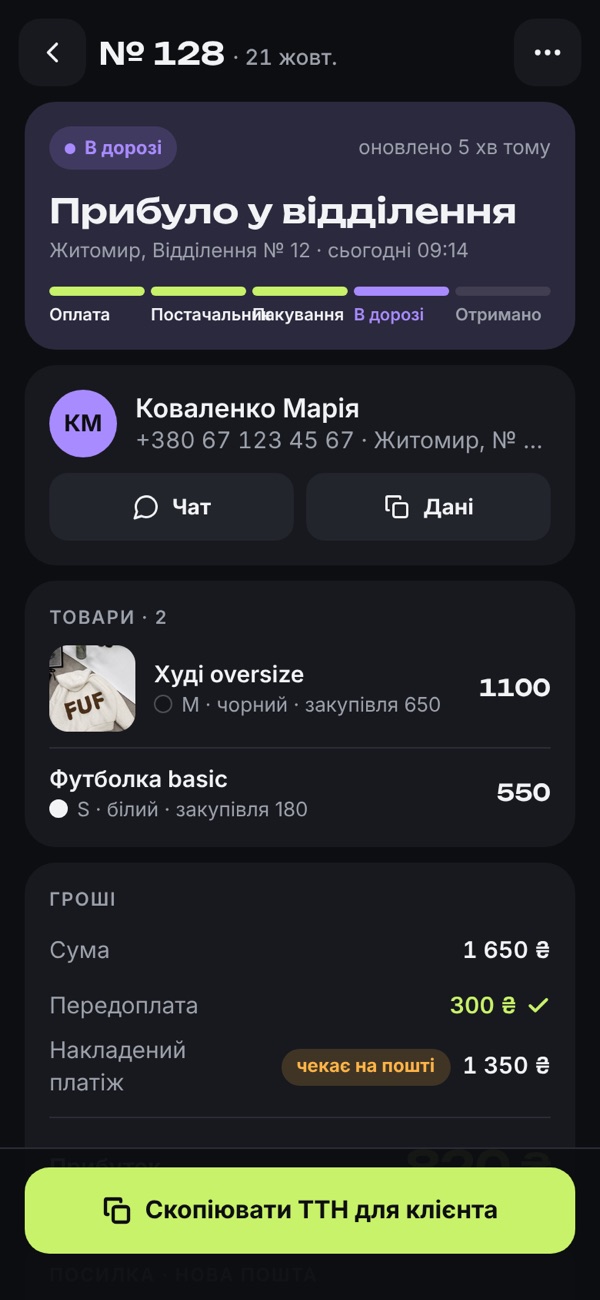Open the Худі oversize item

click(x=300, y=688)
